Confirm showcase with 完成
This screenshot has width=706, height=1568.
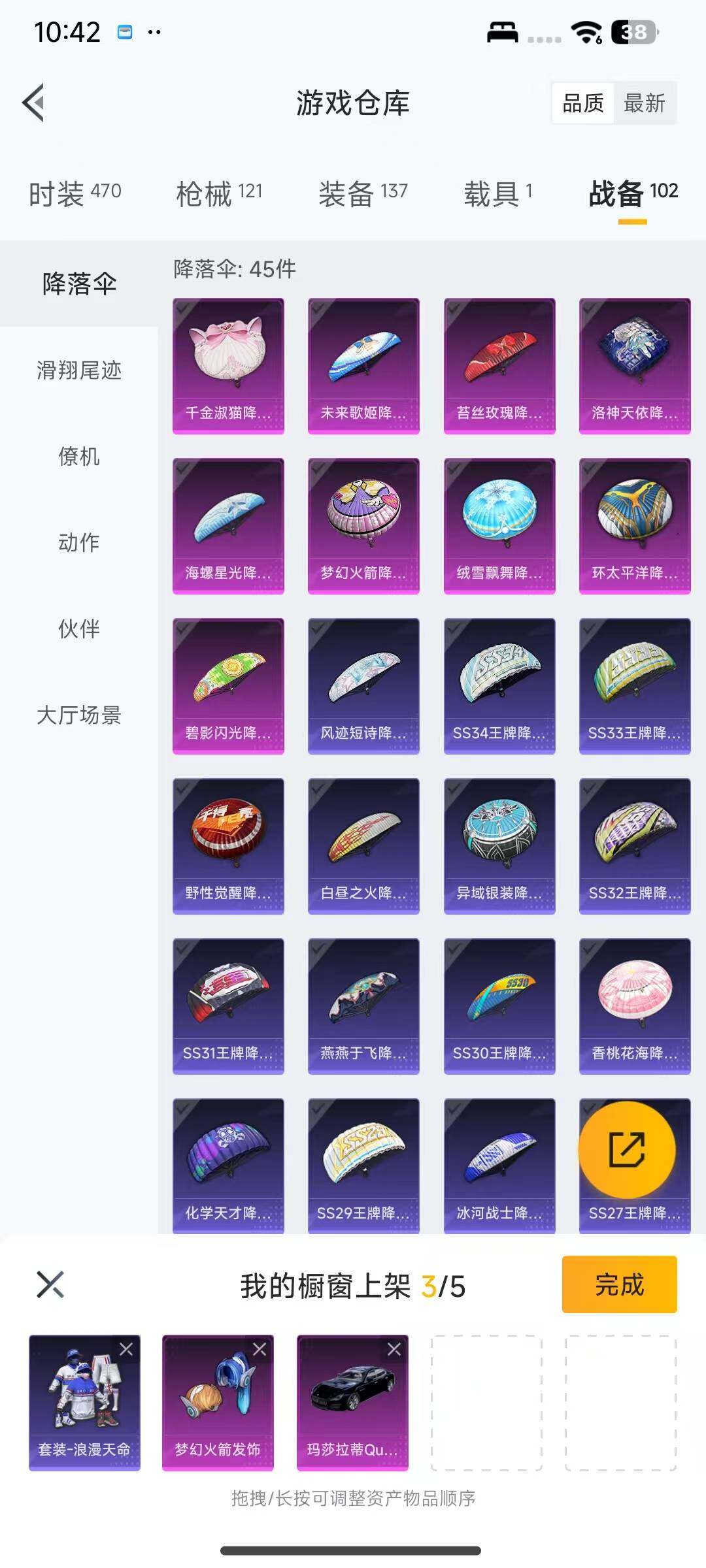click(619, 1284)
